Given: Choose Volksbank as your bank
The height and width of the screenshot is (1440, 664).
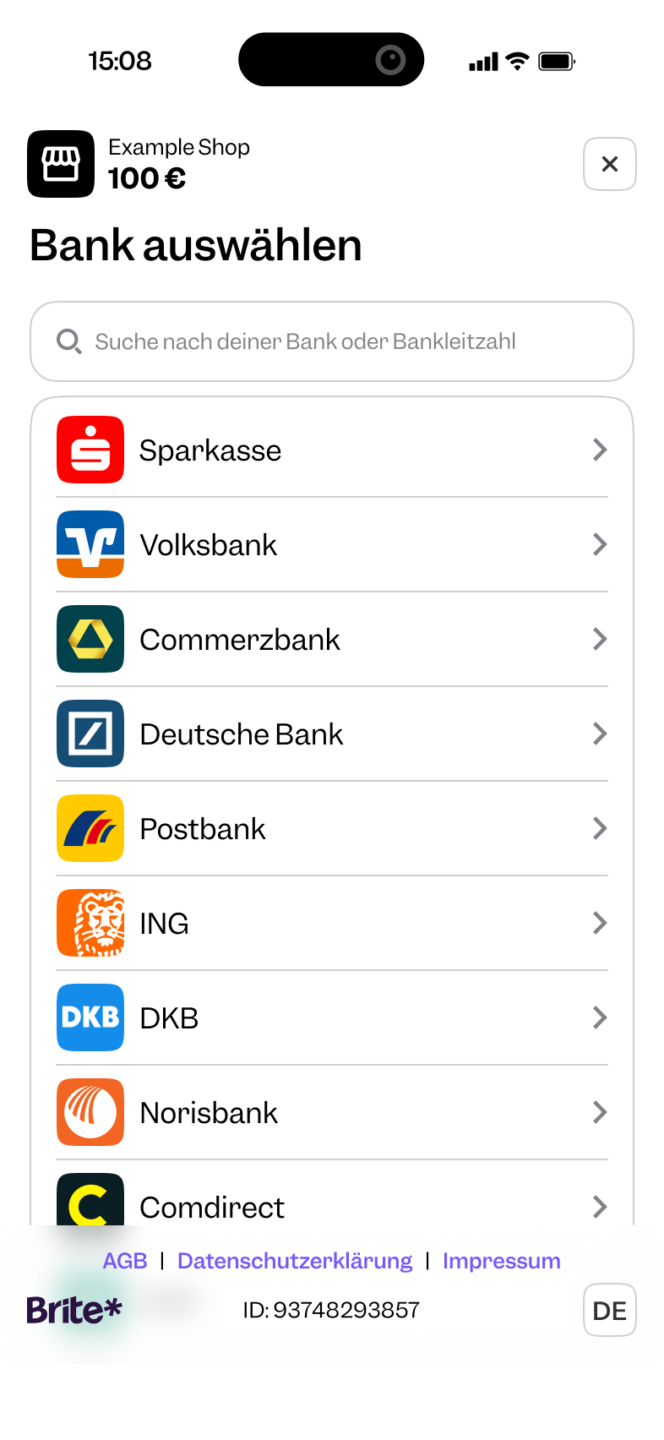Looking at the screenshot, I should pyautogui.click(x=332, y=544).
